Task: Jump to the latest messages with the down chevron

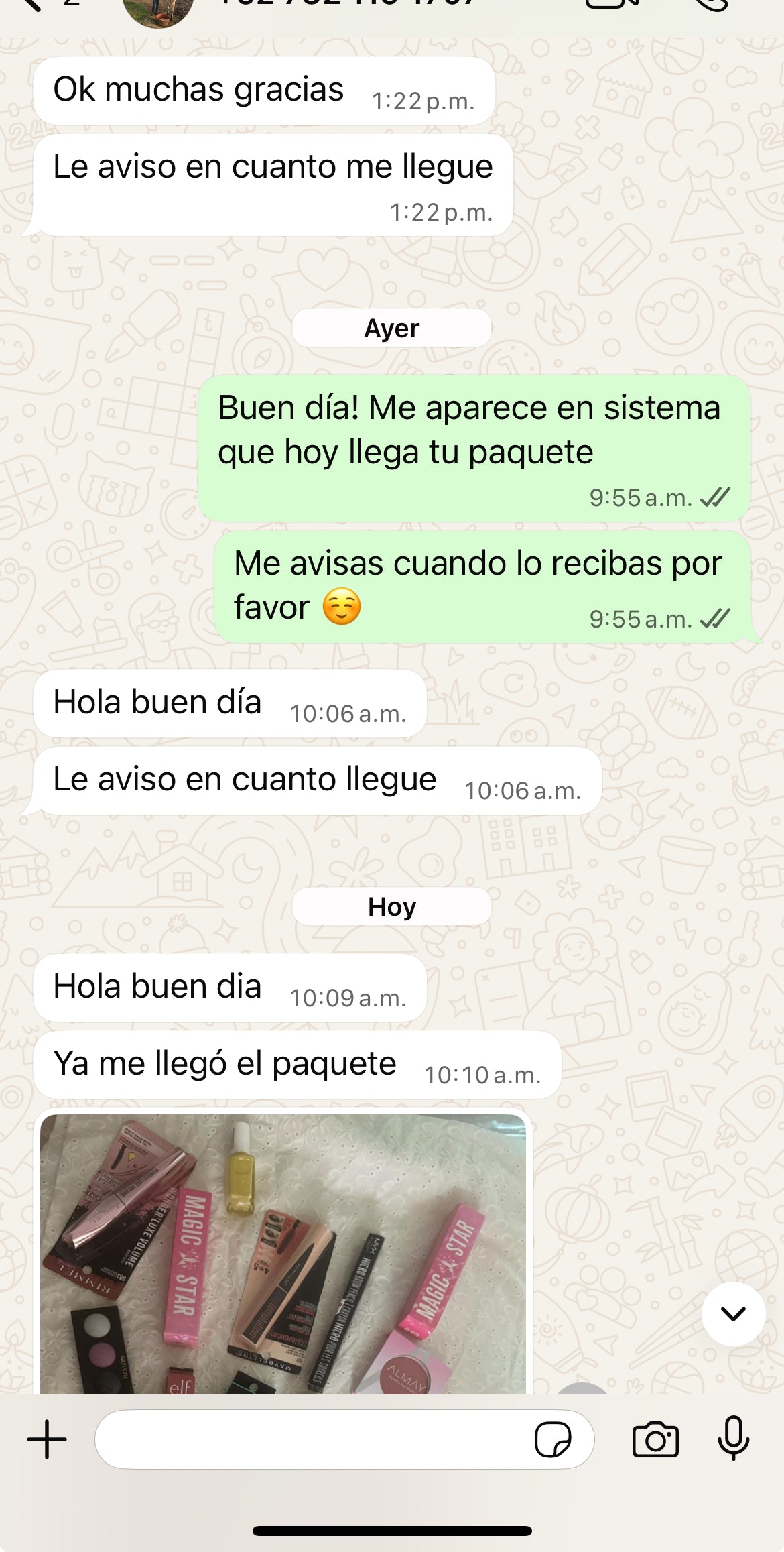Action: point(733,1314)
